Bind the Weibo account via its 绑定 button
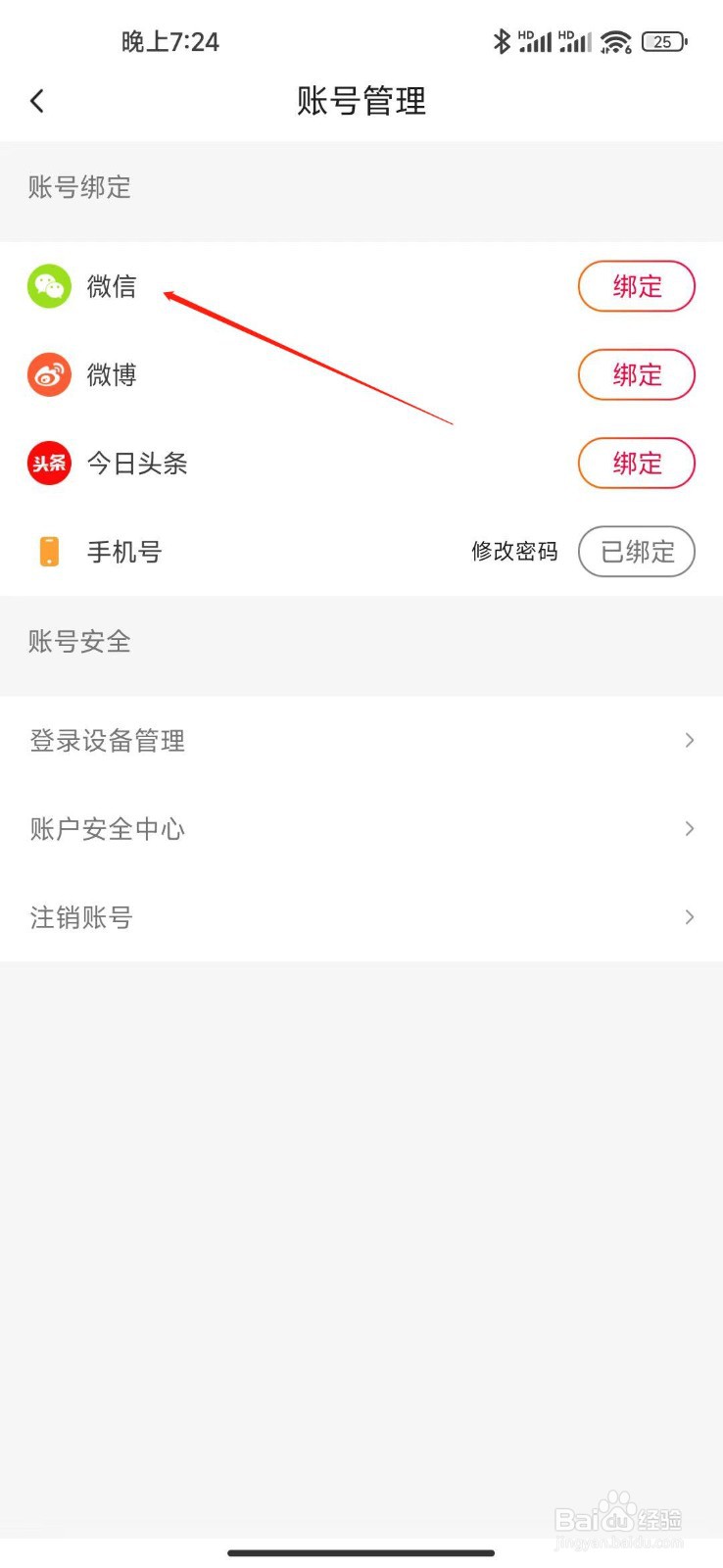Image resolution: width=723 pixels, height=1568 pixels. click(637, 374)
